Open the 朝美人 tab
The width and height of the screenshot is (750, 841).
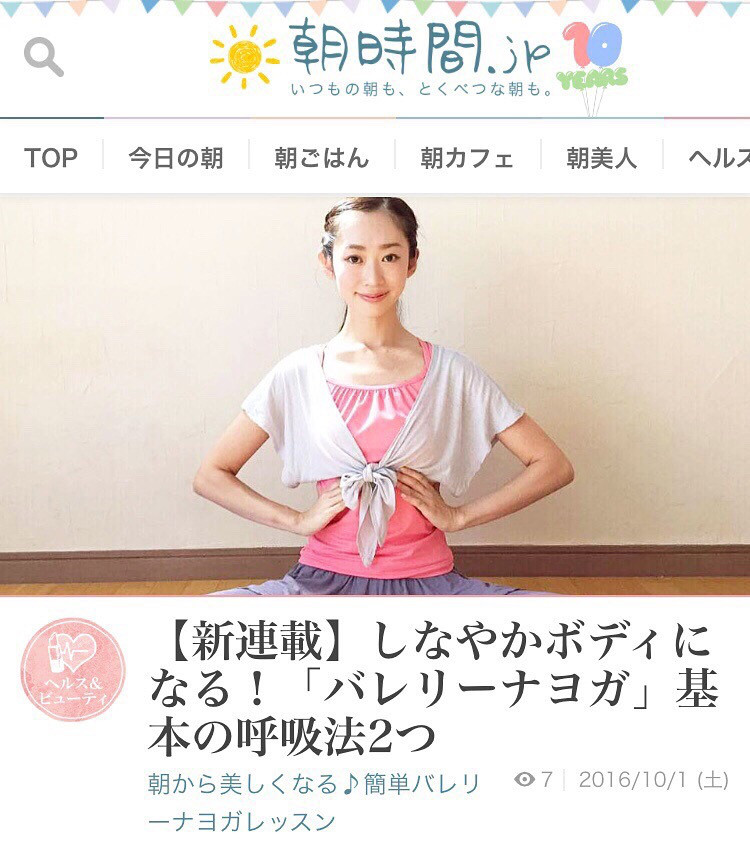(x=601, y=158)
